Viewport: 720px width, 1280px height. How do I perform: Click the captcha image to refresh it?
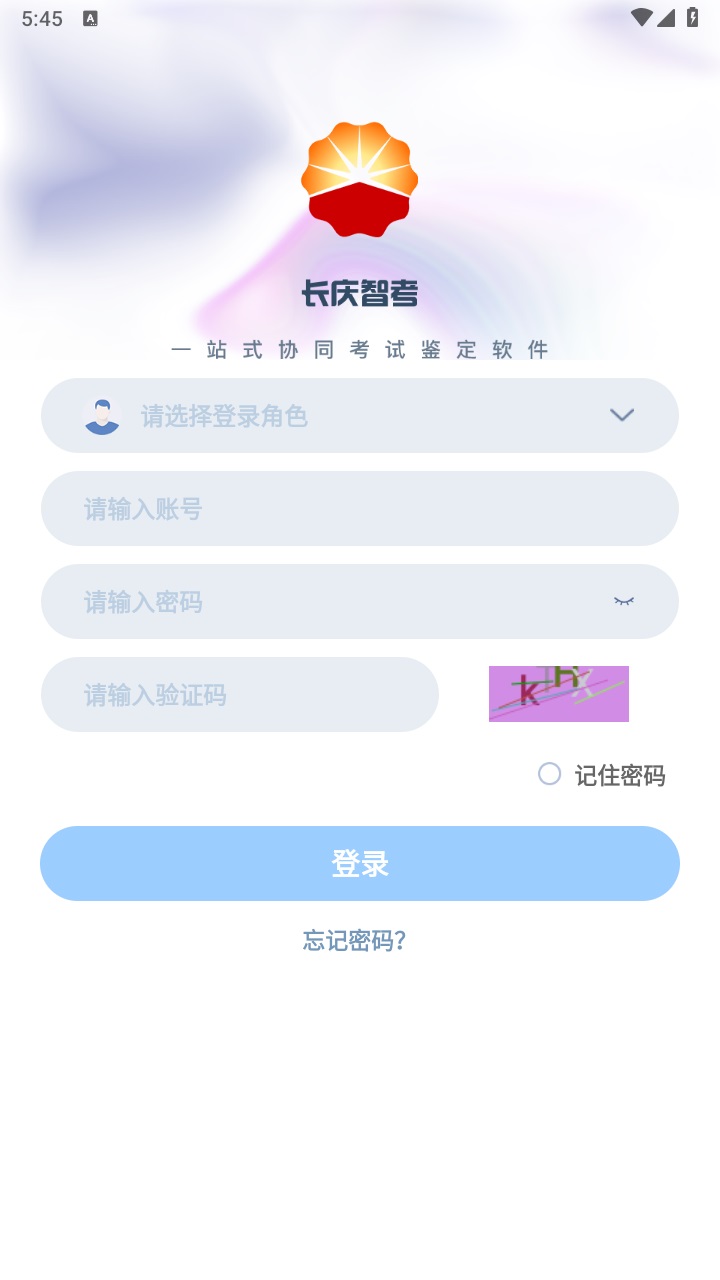tap(558, 693)
